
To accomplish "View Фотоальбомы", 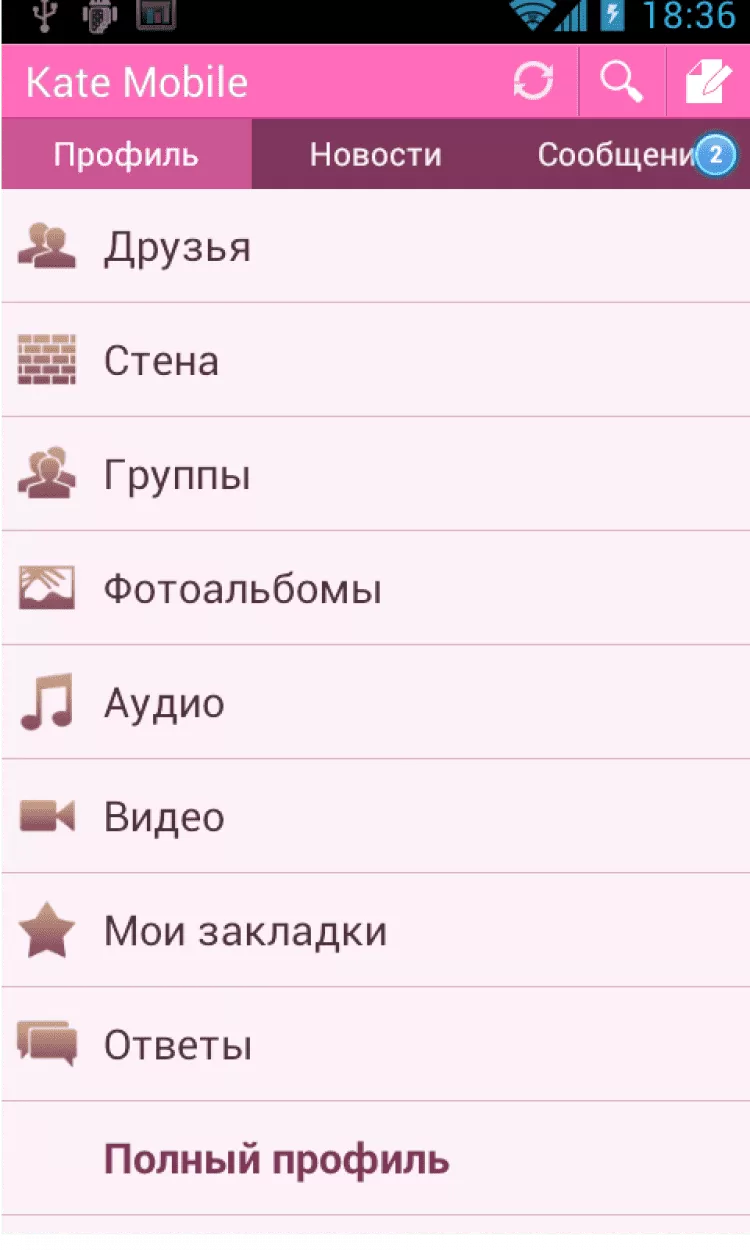I will [375, 589].
